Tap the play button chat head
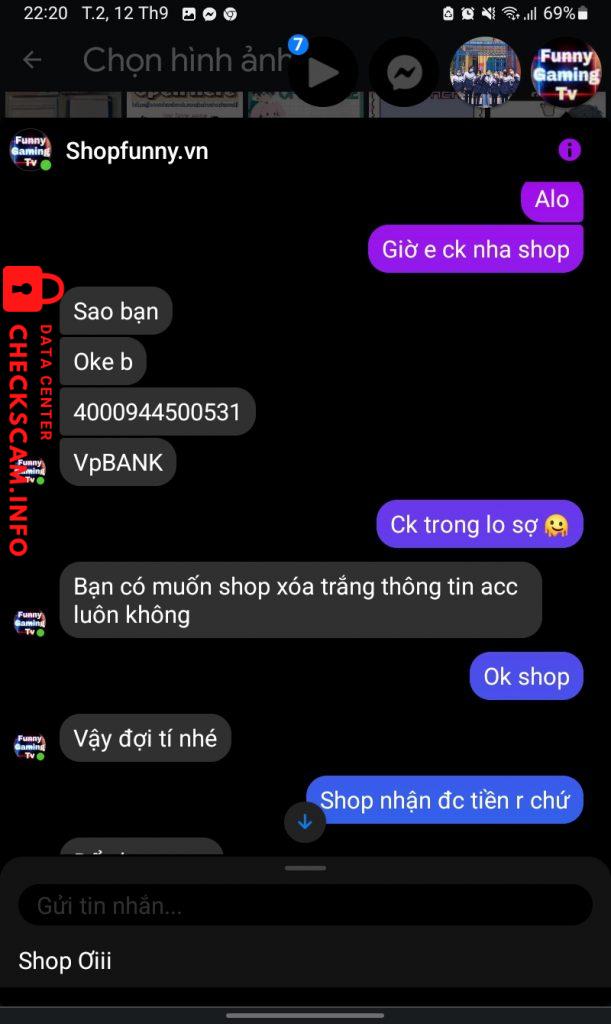This screenshot has height=1024, width=611. click(x=323, y=72)
